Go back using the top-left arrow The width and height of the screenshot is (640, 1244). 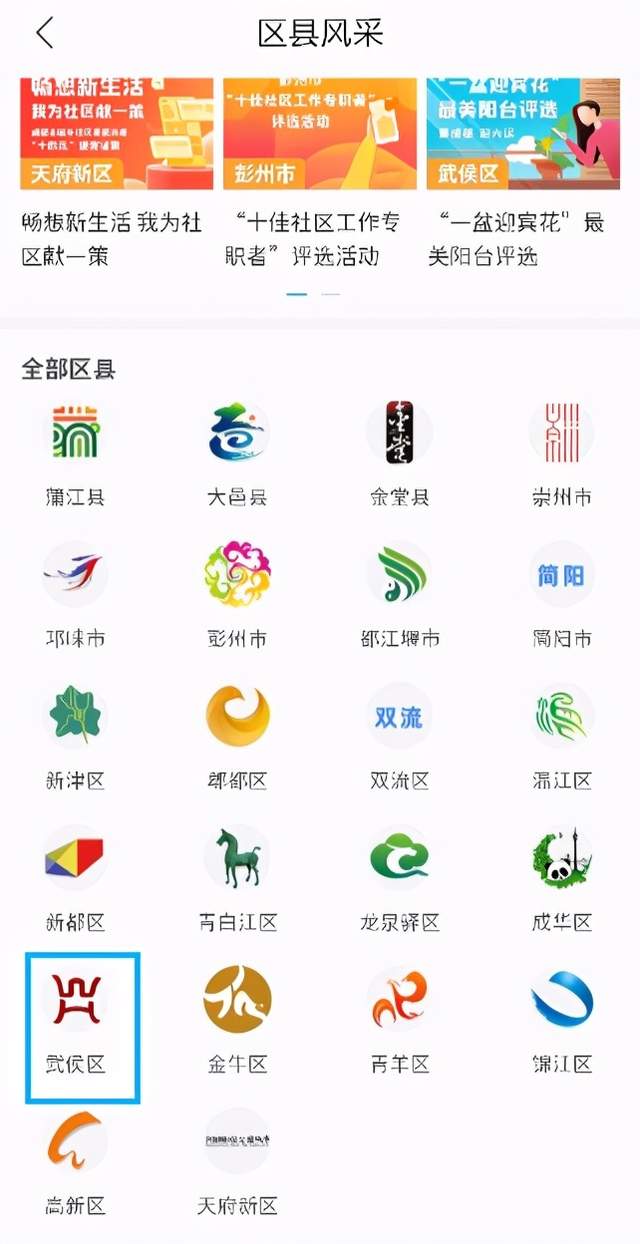44,33
